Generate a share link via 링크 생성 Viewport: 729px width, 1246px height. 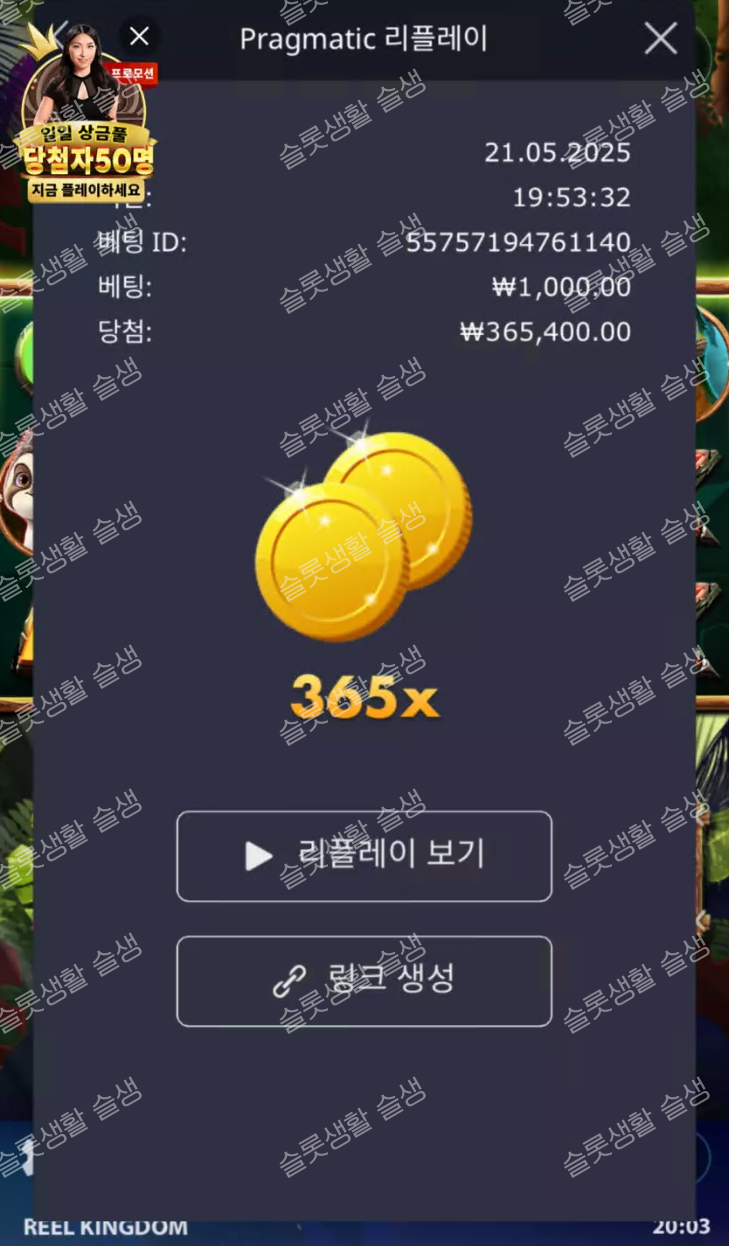[364, 980]
